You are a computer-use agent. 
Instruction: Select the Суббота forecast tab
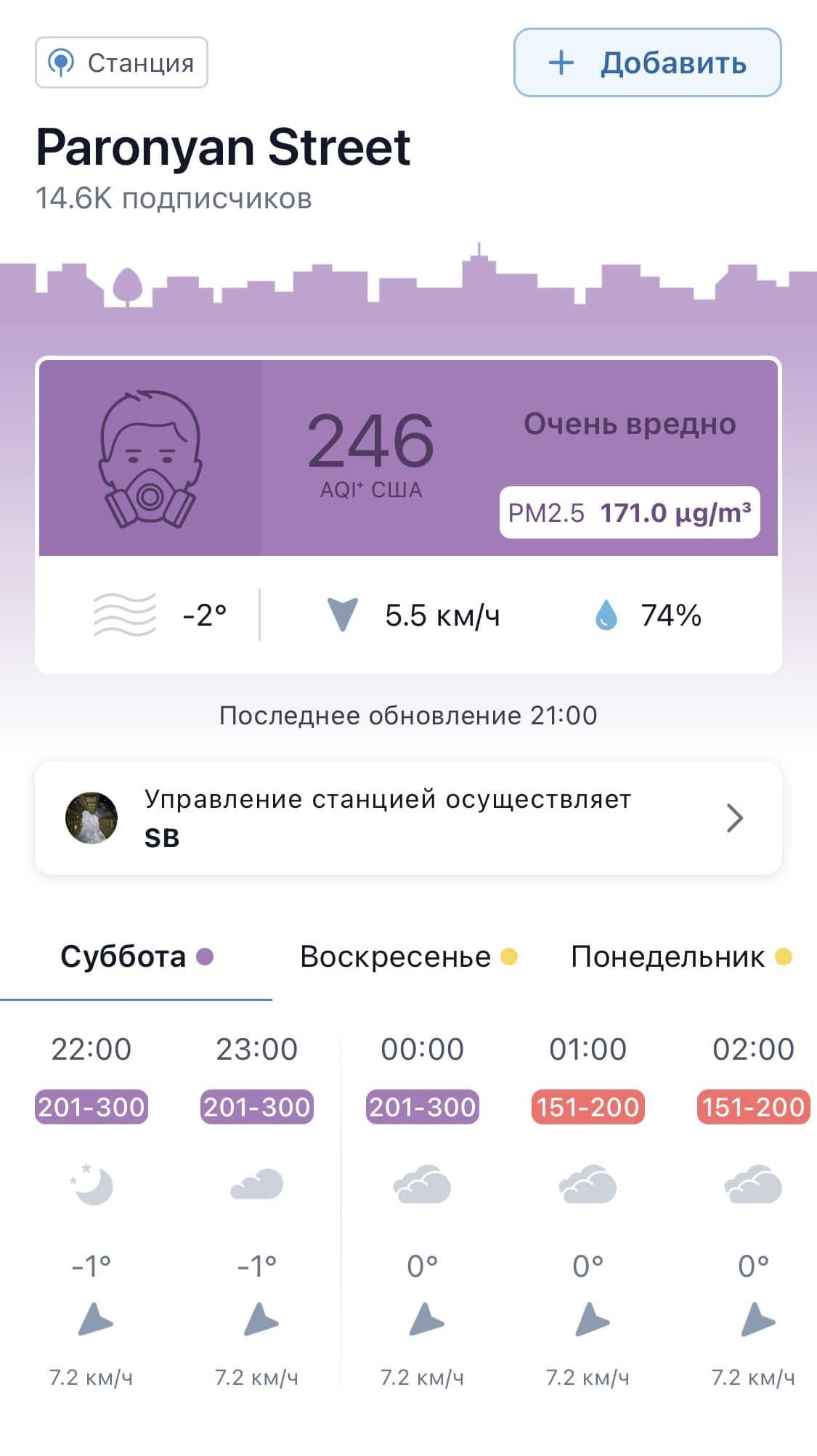tap(136, 957)
